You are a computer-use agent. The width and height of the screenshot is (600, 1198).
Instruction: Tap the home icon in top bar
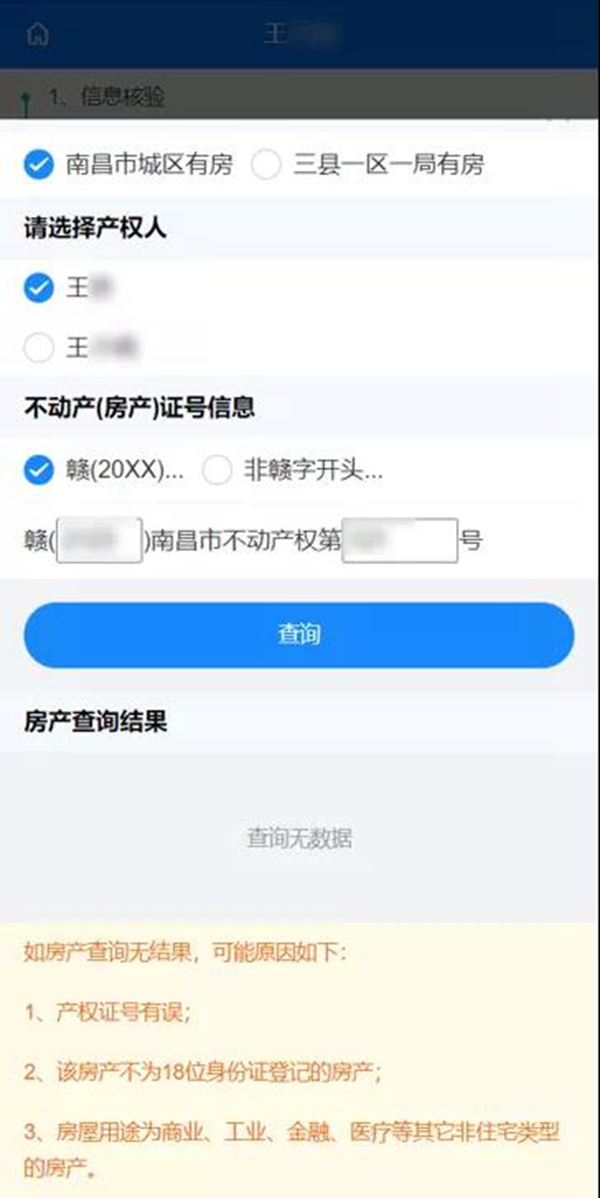click(38, 34)
